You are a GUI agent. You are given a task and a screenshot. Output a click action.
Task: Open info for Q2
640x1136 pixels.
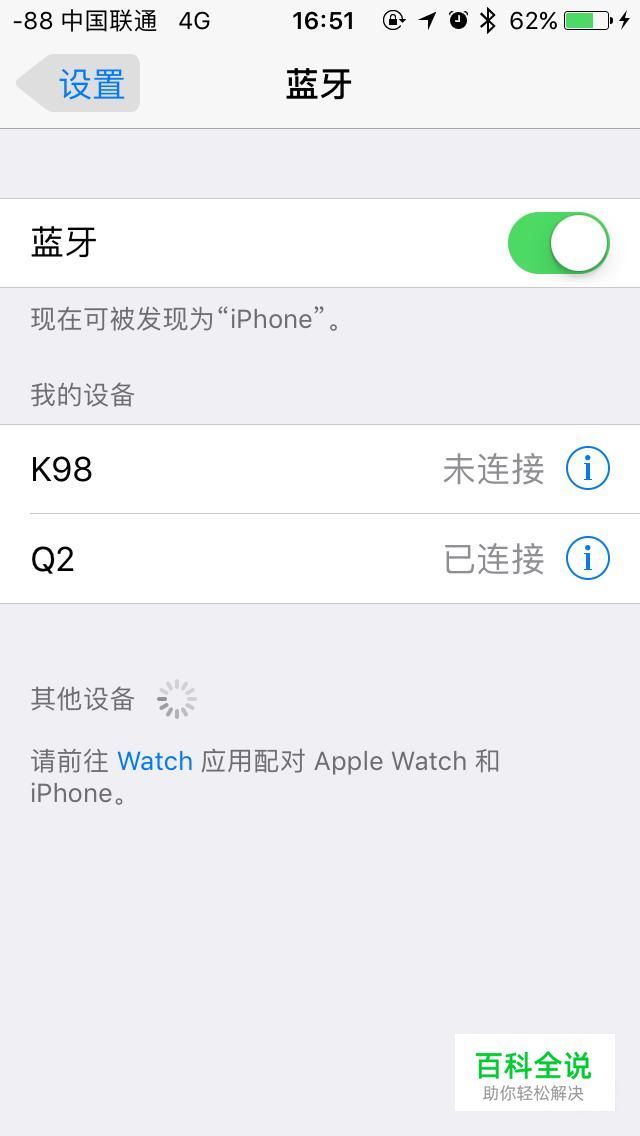click(x=588, y=559)
